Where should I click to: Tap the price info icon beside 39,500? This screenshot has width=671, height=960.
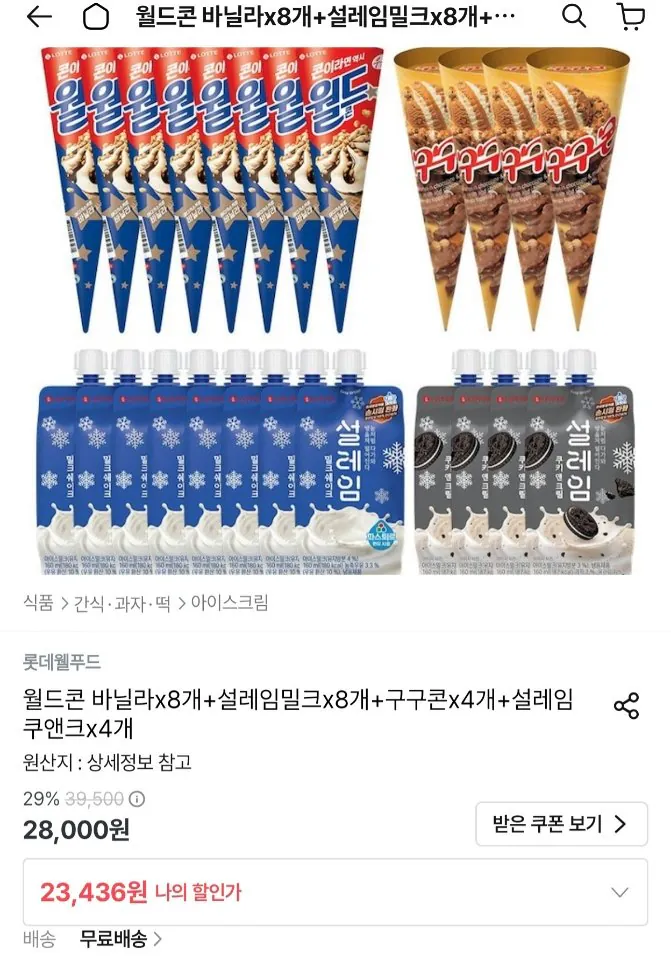click(x=138, y=799)
